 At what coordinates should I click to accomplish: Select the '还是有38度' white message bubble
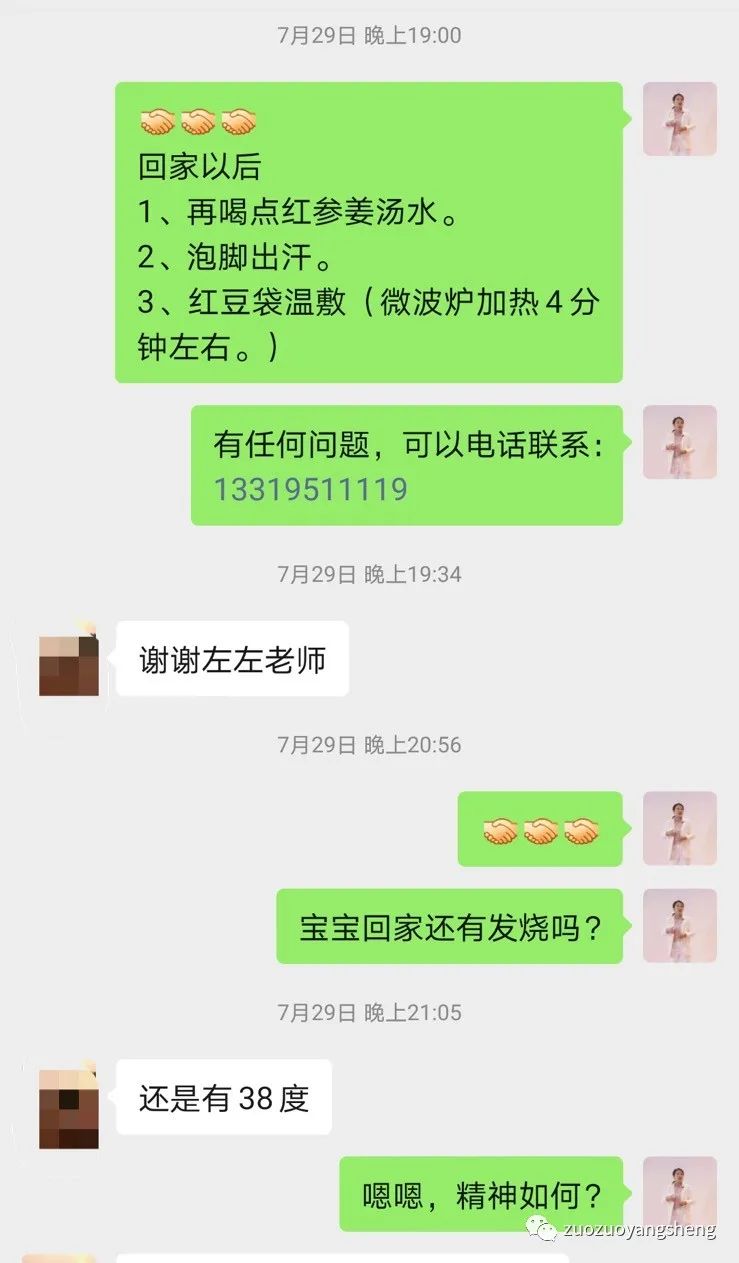click(x=221, y=1098)
